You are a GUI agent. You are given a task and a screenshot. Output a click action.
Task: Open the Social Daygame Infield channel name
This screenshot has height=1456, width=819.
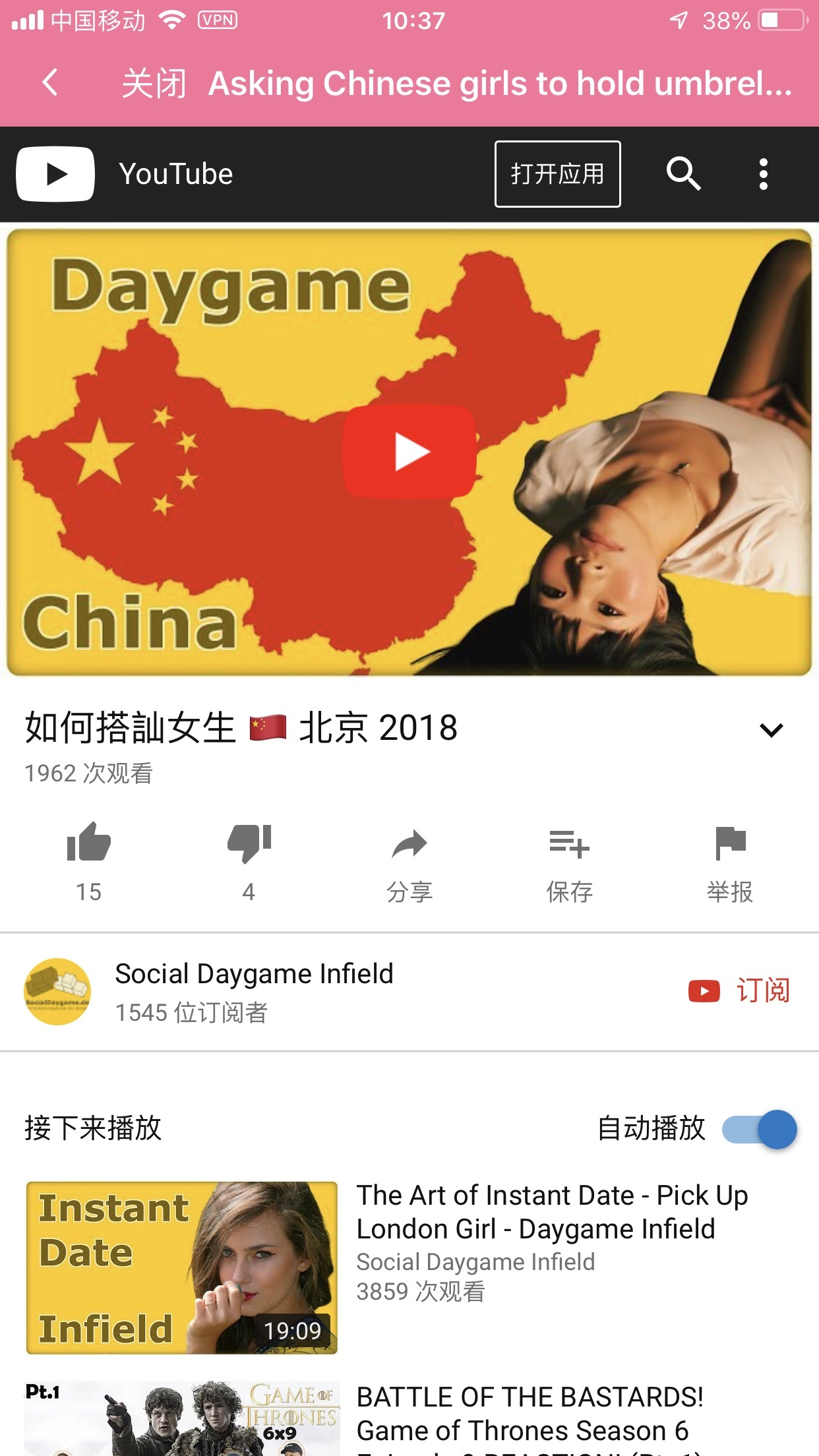[x=253, y=974]
